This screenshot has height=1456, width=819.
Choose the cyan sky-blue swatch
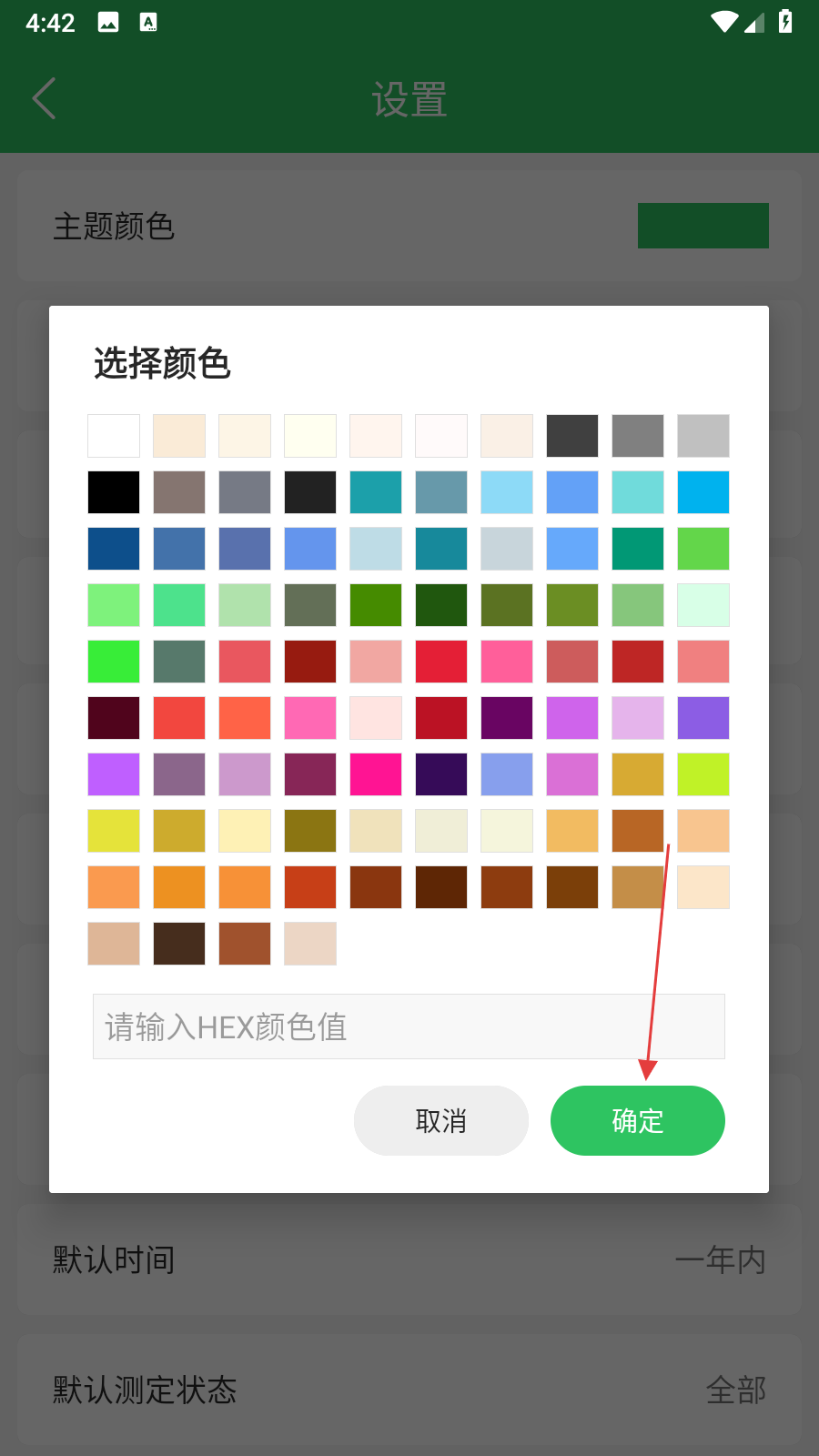(703, 492)
